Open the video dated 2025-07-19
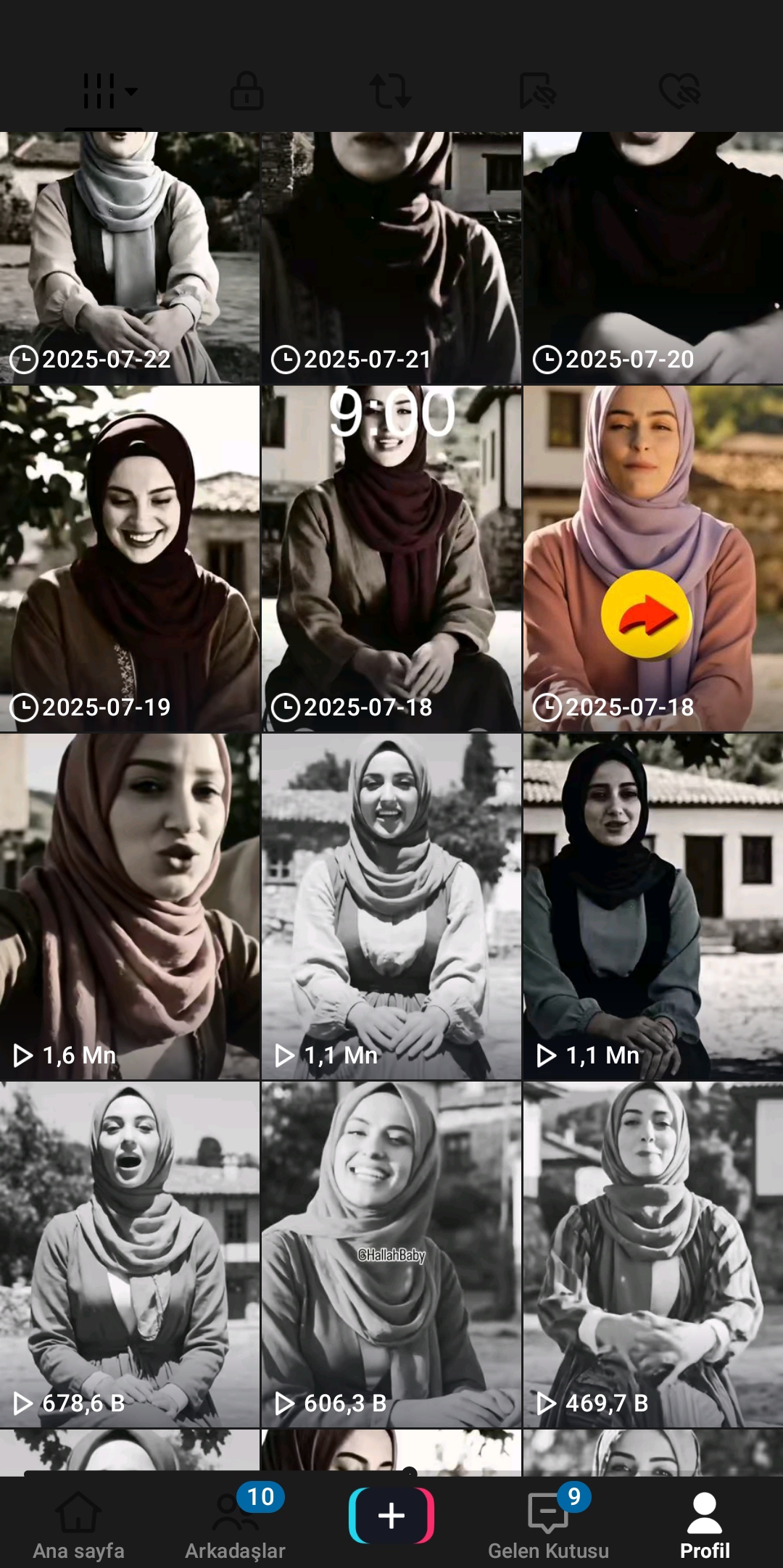The width and height of the screenshot is (783, 1568). point(130,558)
